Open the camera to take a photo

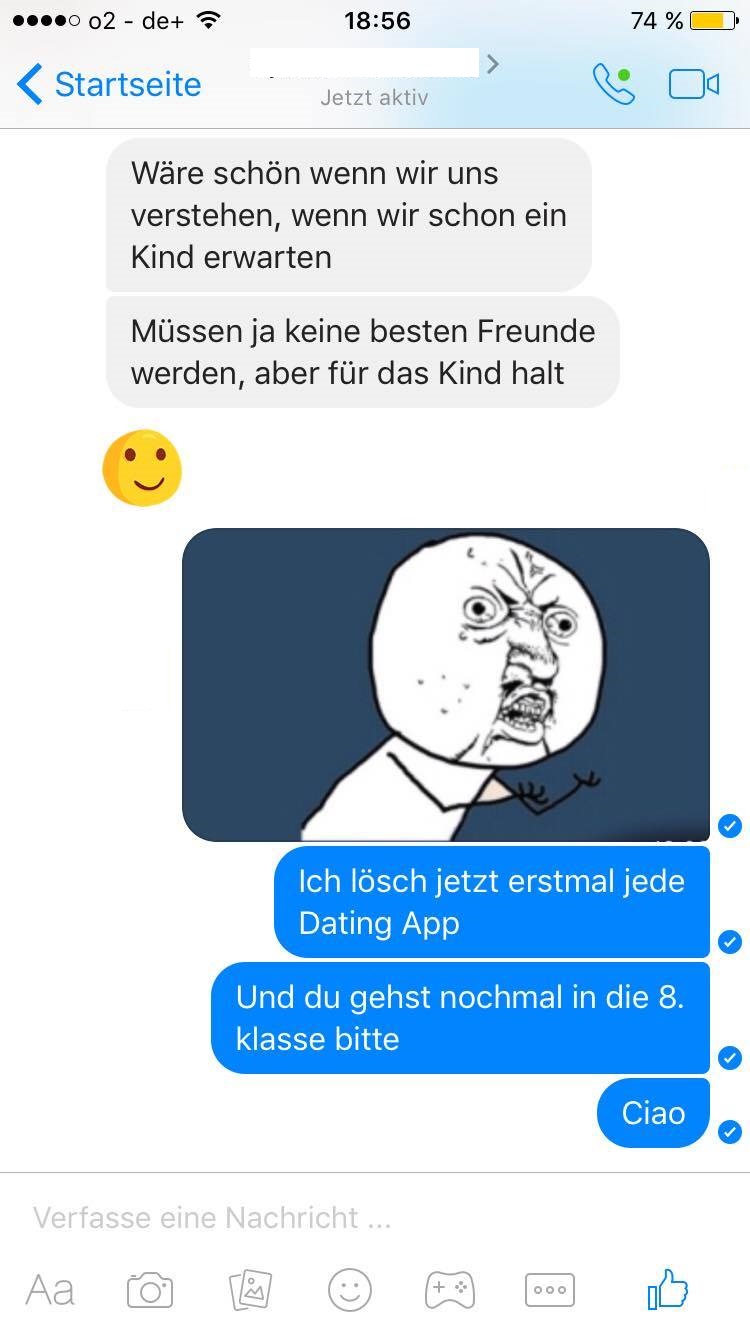(x=150, y=1290)
